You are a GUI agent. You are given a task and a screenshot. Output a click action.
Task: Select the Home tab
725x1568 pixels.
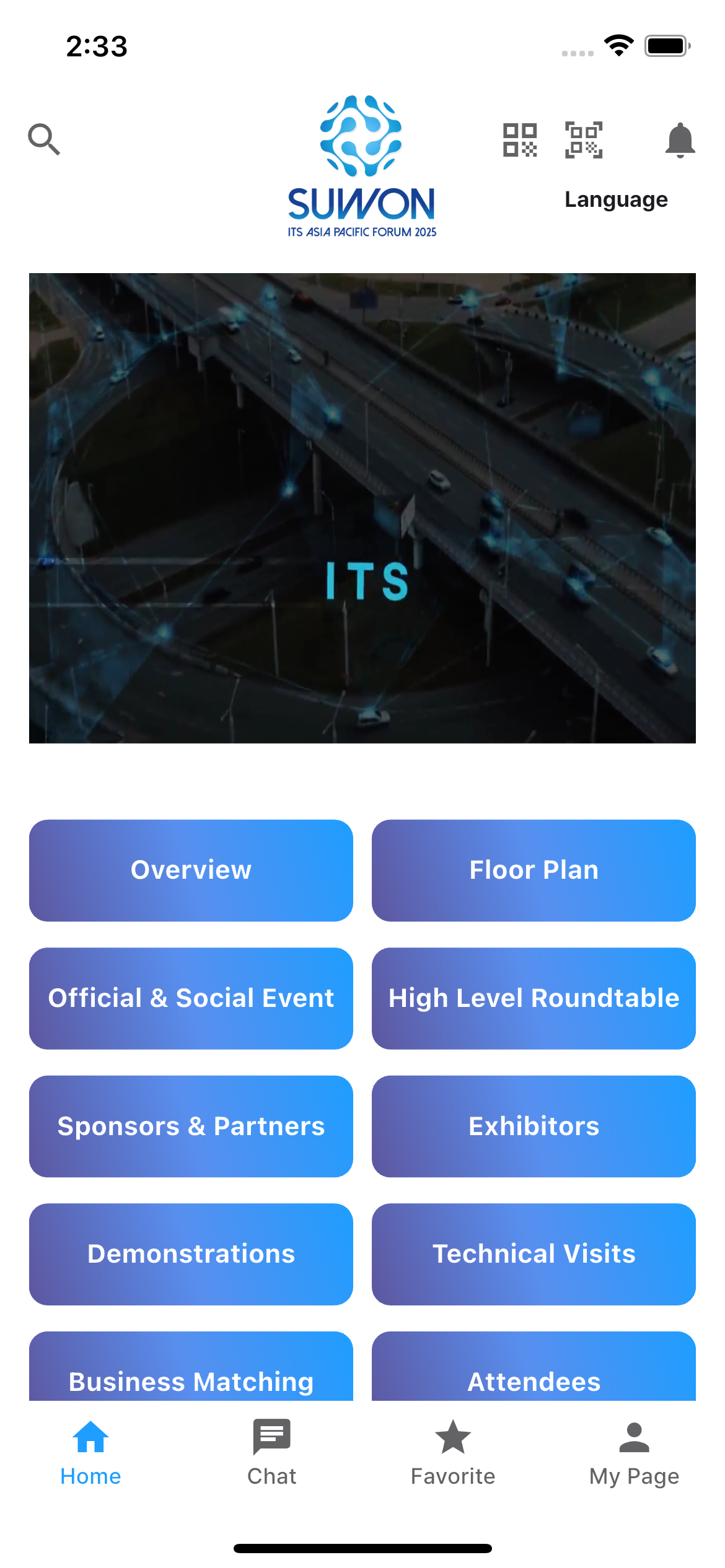[x=90, y=1452]
